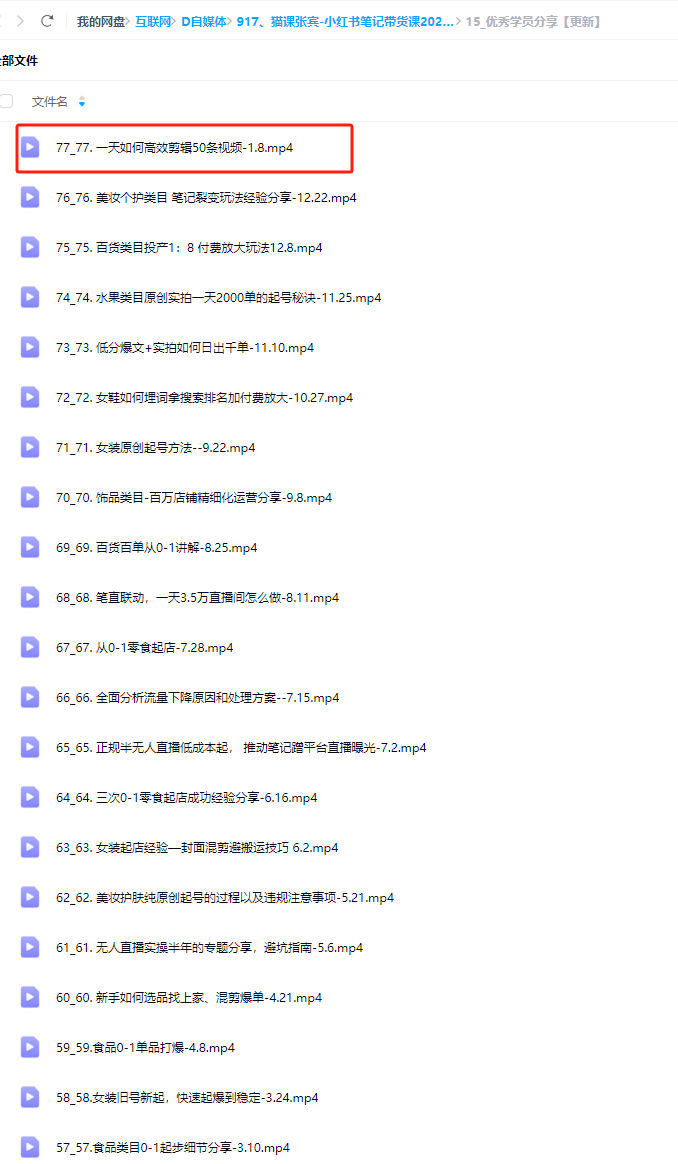Open 72_72. 女鞋如何埋词 video file
The width and height of the screenshot is (678, 1164).
pyautogui.click(x=204, y=398)
